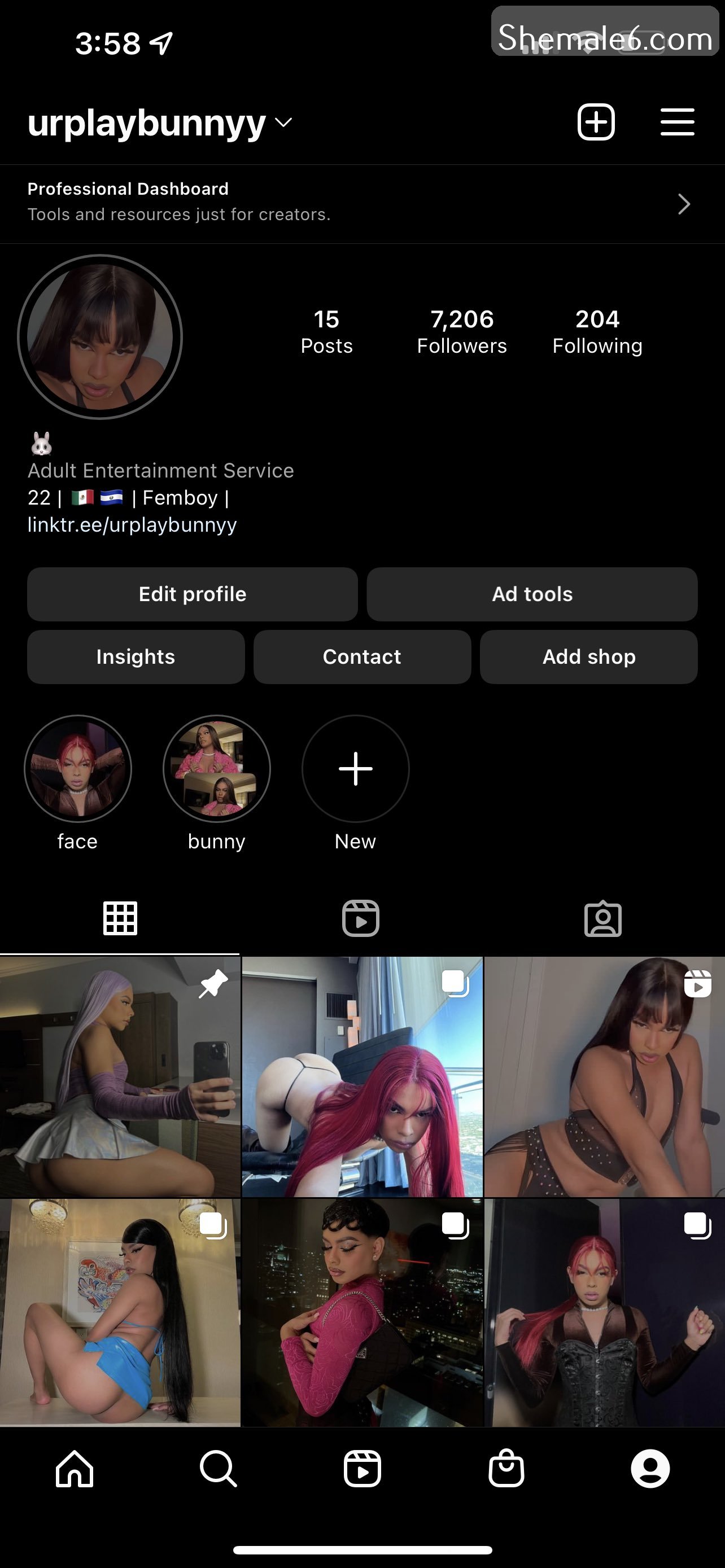Open the Professional Dashboard
The width and height of the screenshot is (725, 1568).
click(361, 203)
